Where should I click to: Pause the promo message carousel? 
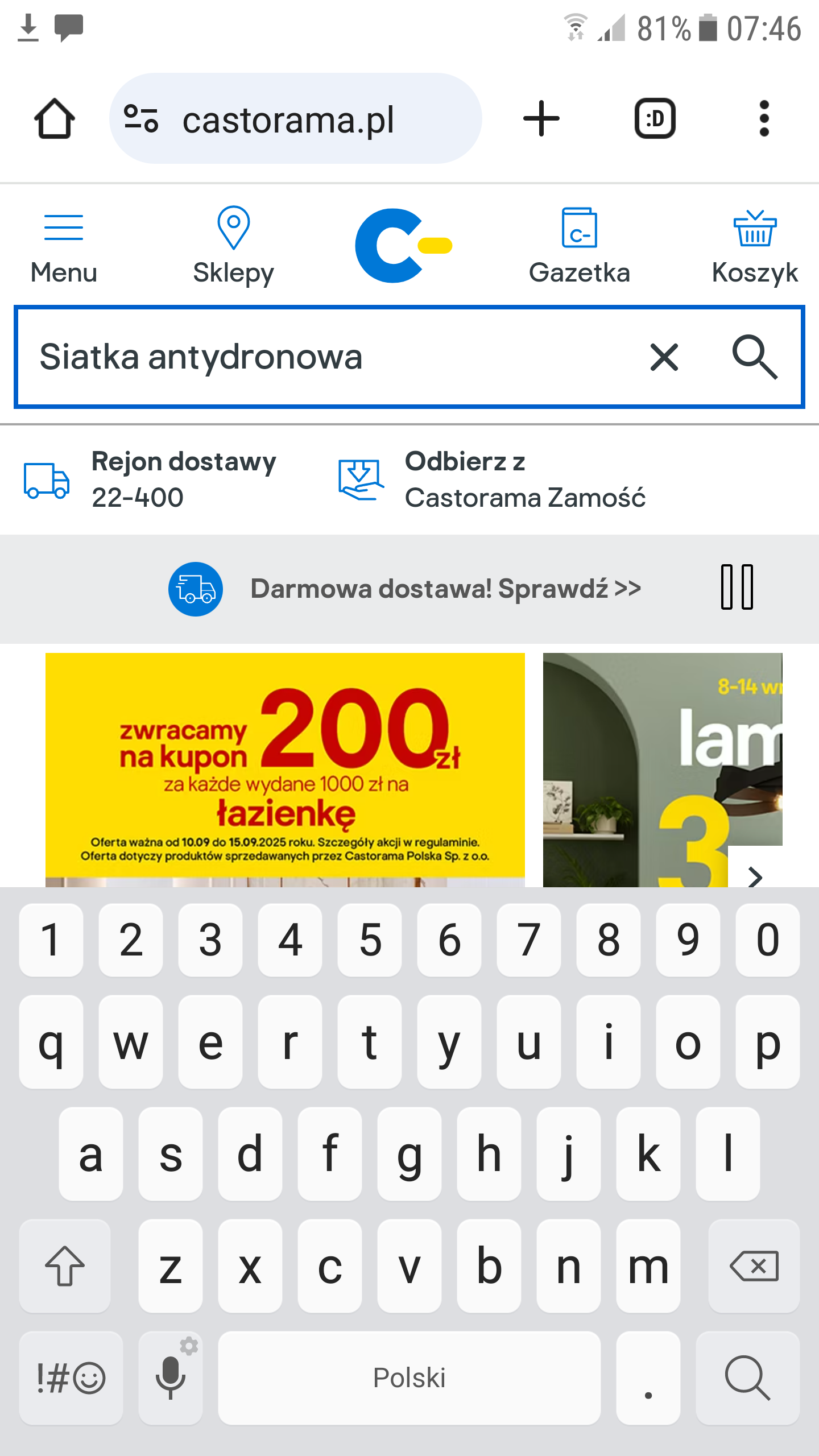(x=737, y=588)
